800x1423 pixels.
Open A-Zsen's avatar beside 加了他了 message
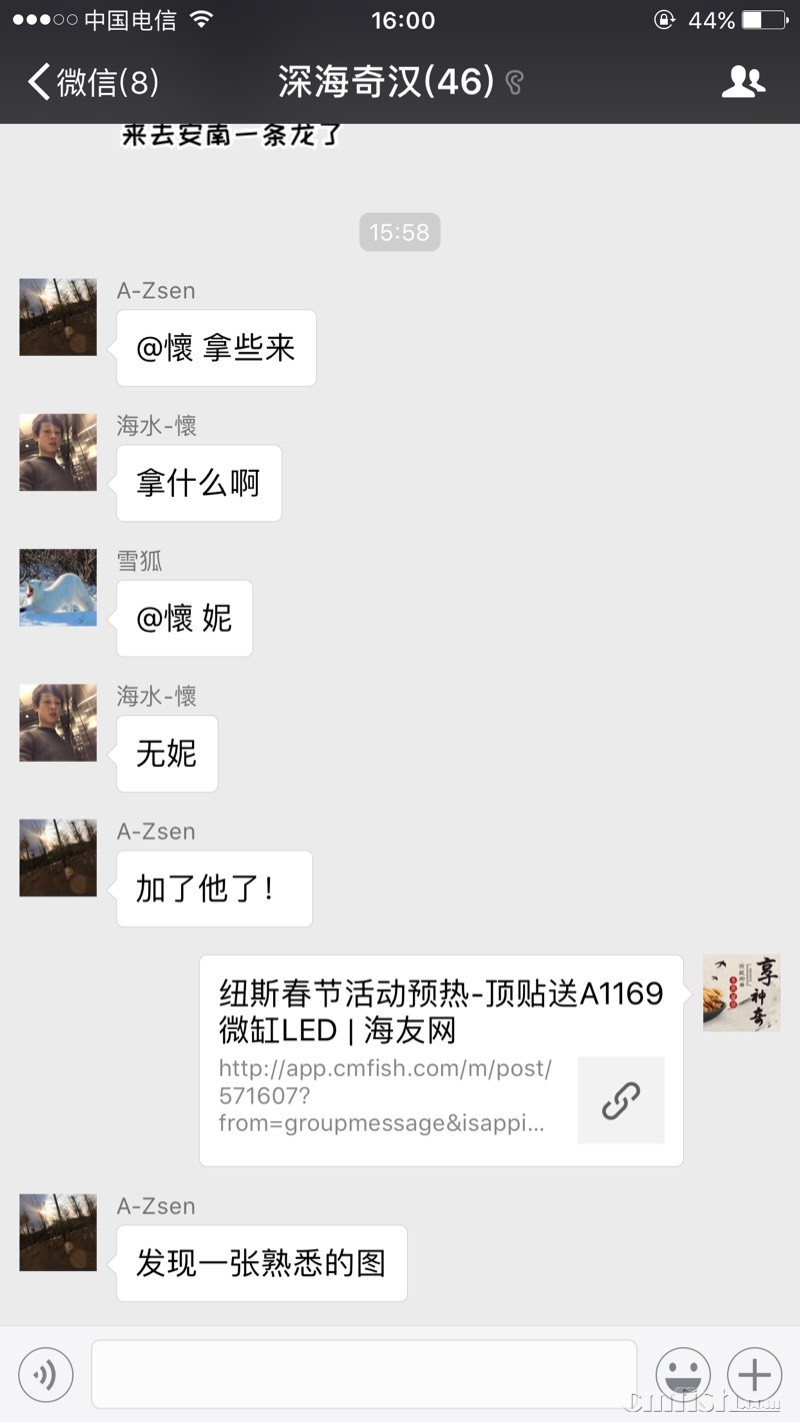58,858
